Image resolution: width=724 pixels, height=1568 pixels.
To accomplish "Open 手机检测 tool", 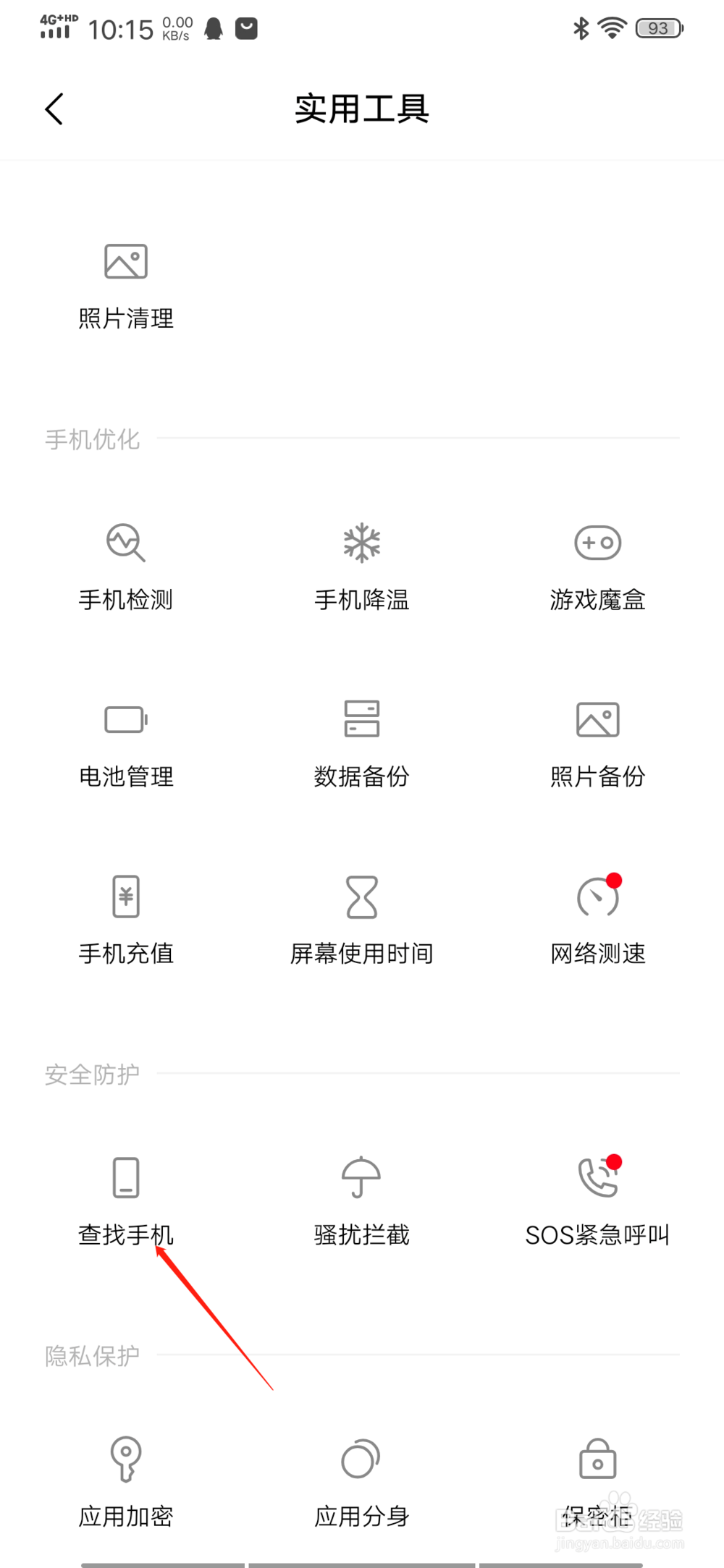I will (126, 569).
